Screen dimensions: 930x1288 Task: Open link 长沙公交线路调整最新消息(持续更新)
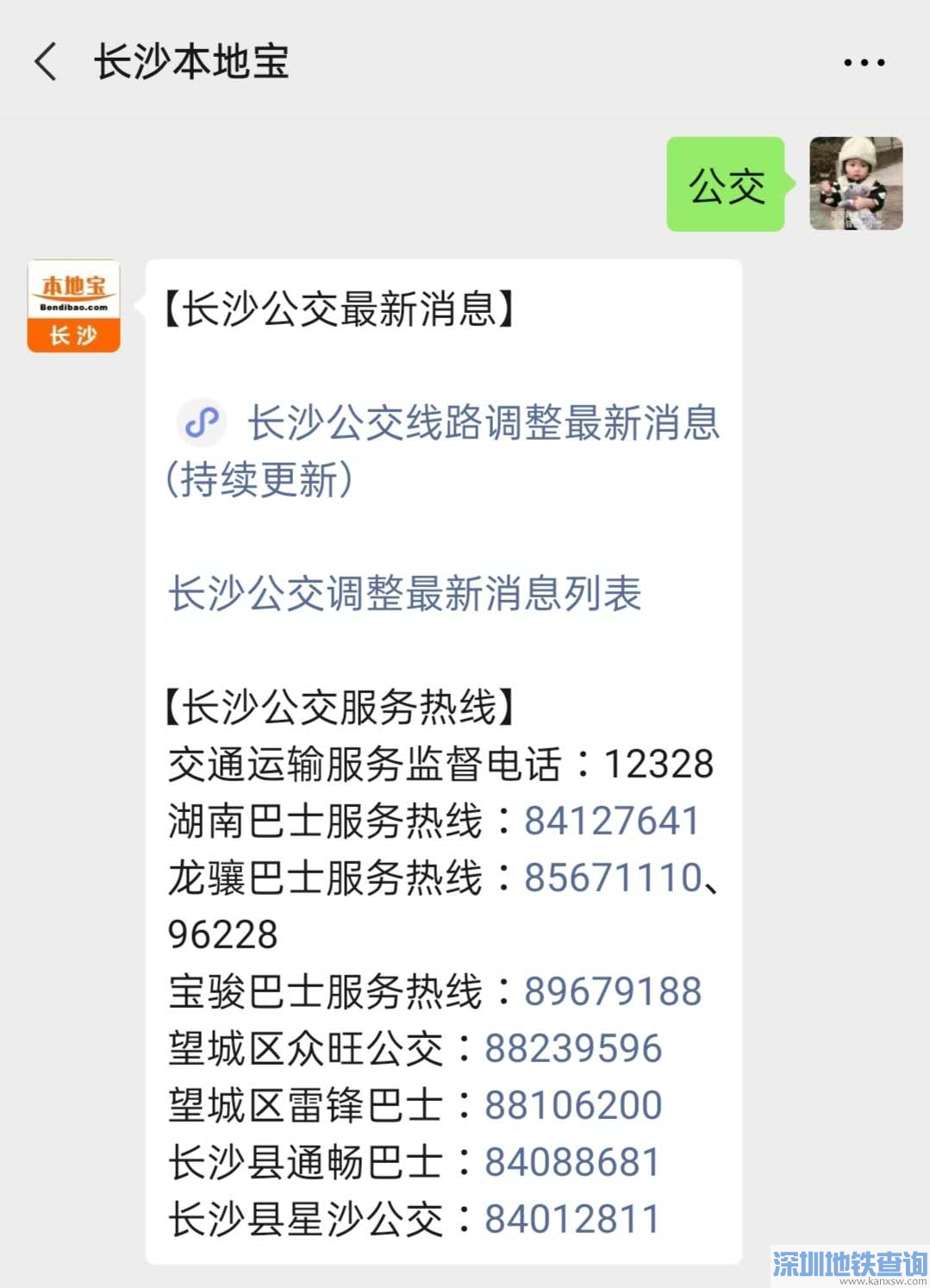tap(483, 424)
